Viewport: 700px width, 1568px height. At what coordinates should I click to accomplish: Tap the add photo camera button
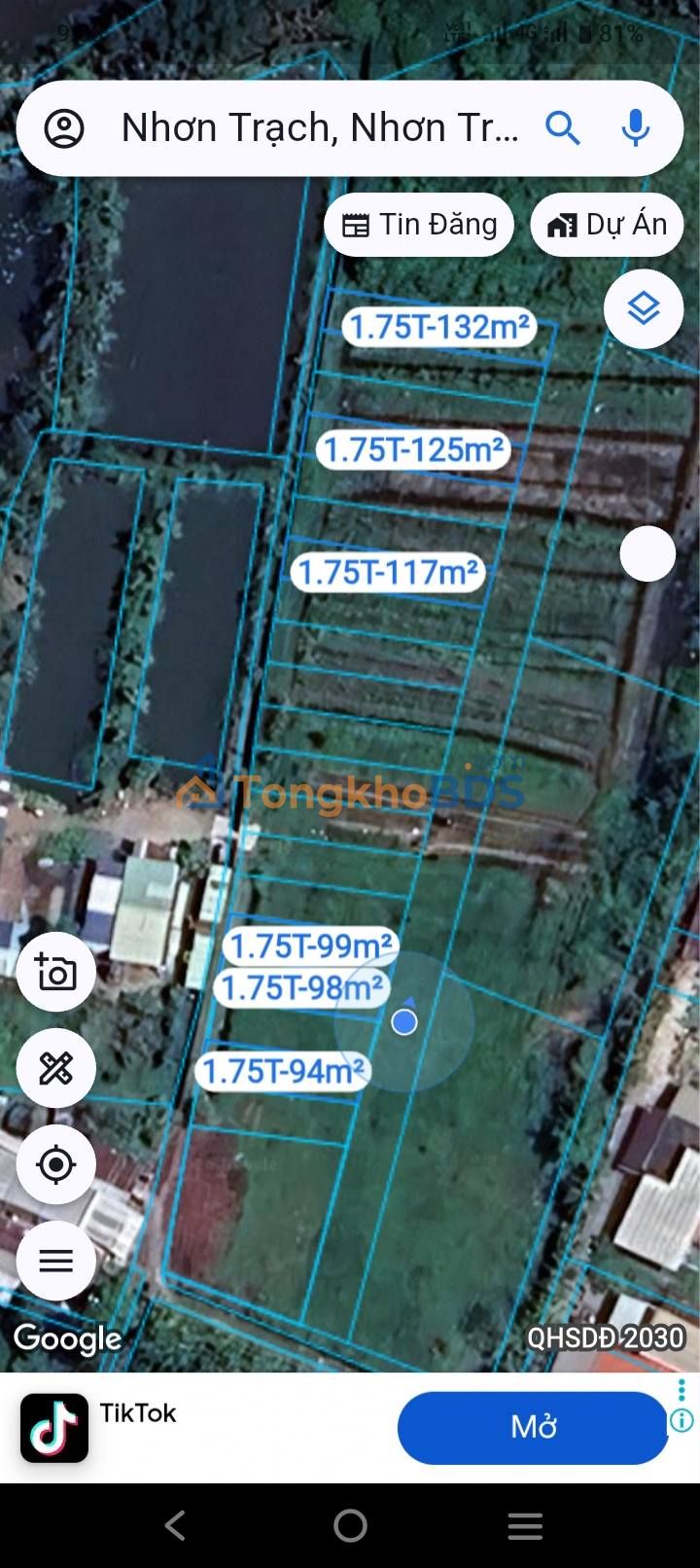(x=56, y=972)
